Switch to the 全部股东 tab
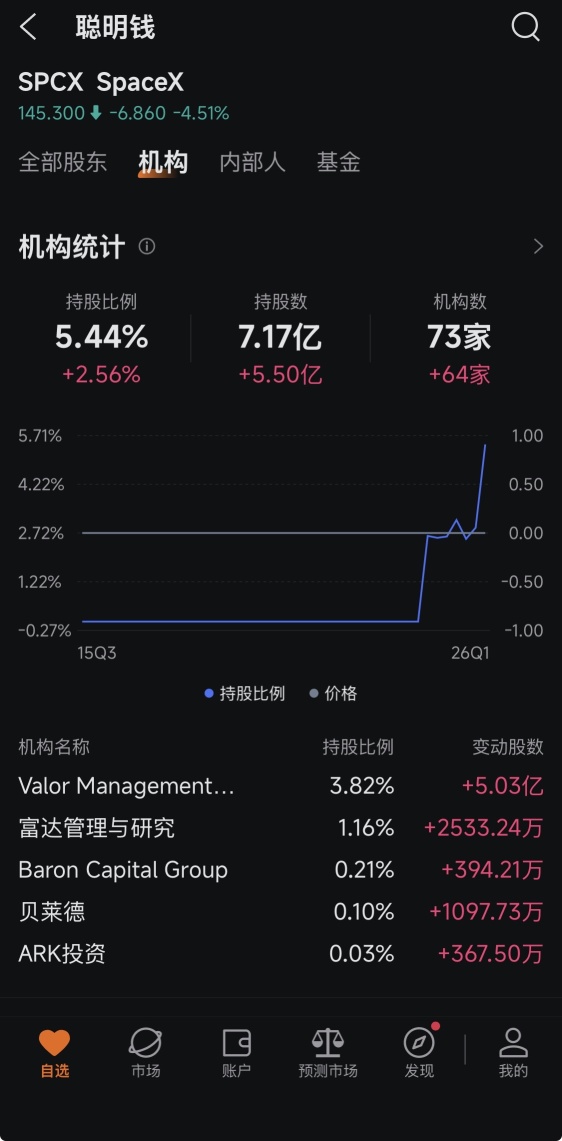 click(x=63, y=162)
